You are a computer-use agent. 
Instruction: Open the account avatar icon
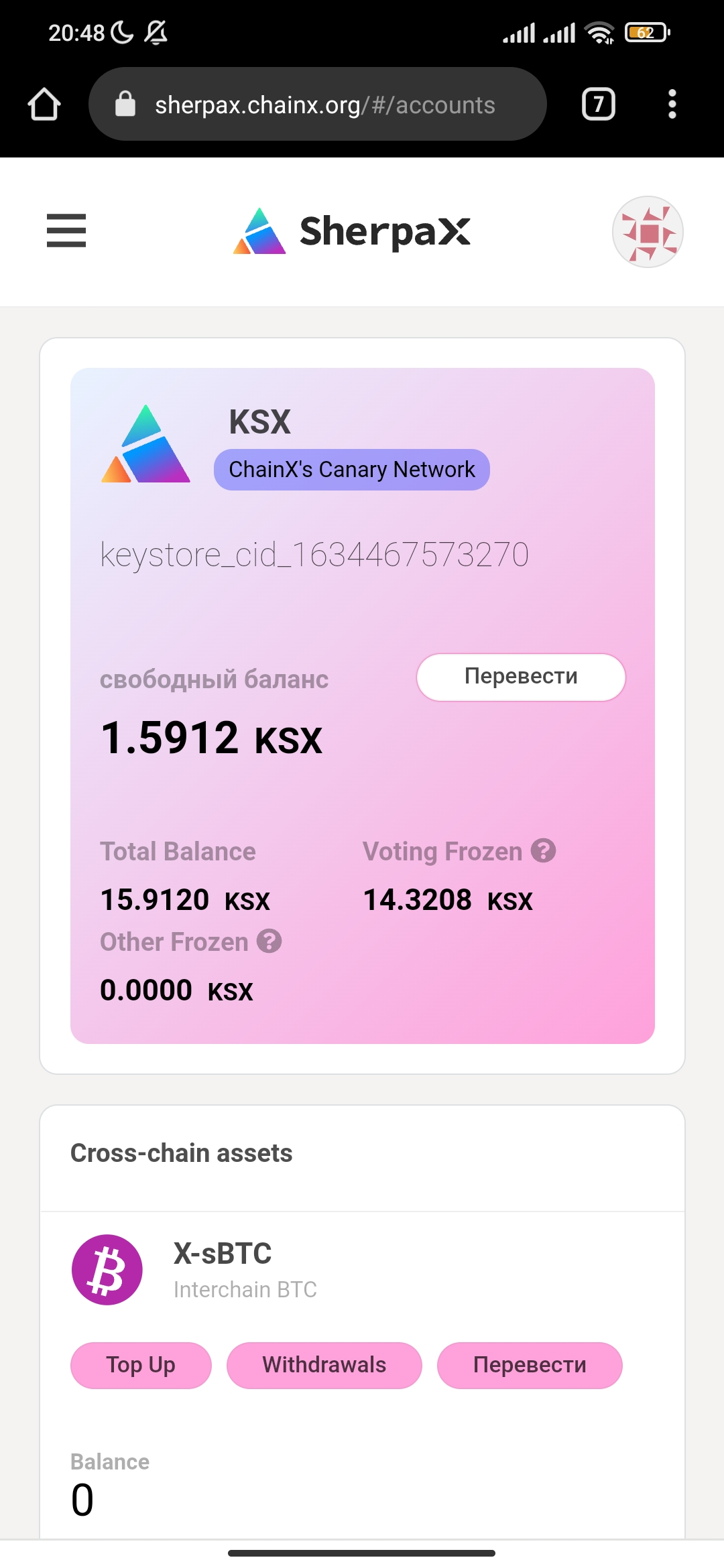tap(648, 232)
